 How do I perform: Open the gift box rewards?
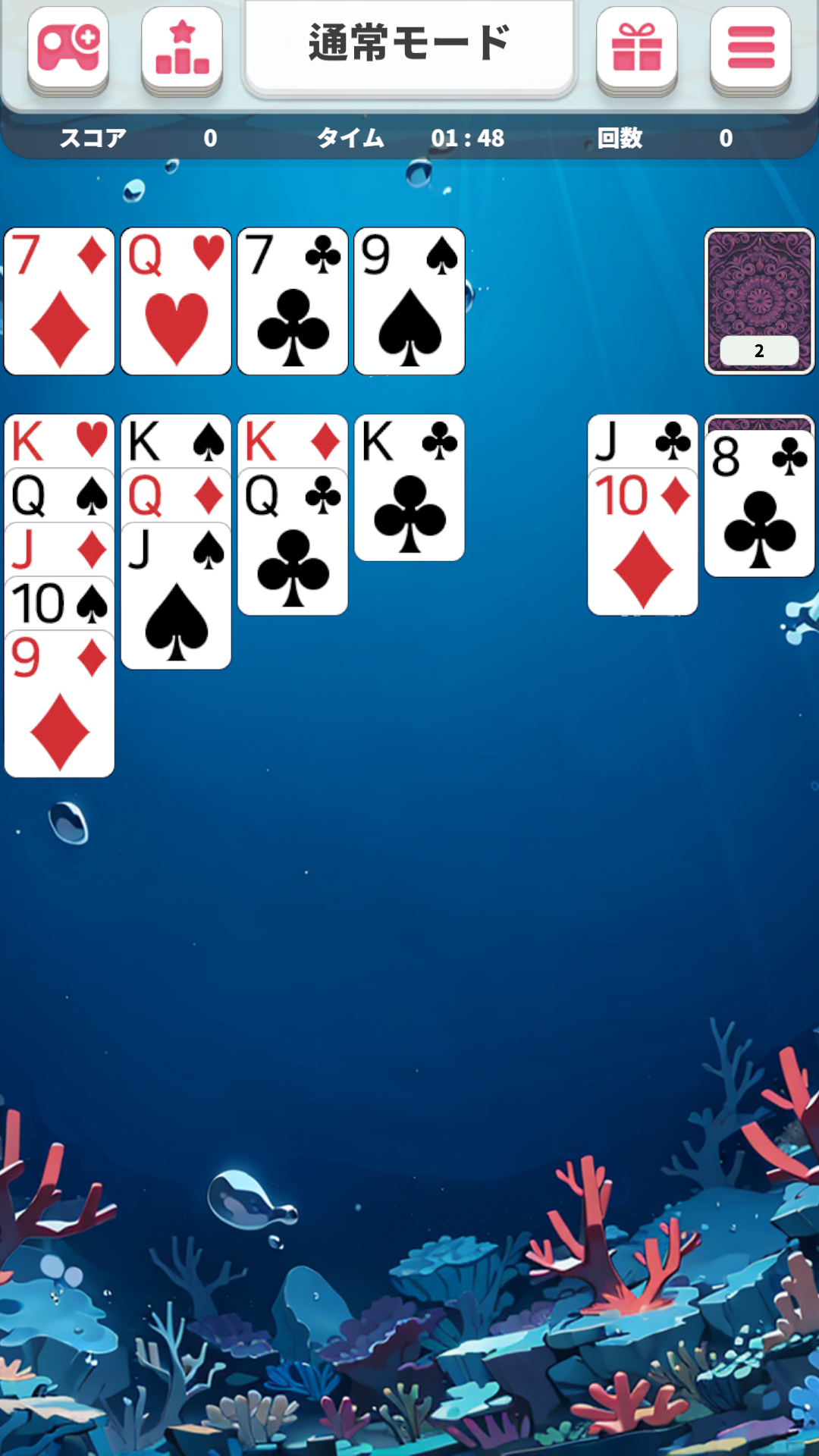(x=637, y=49)
